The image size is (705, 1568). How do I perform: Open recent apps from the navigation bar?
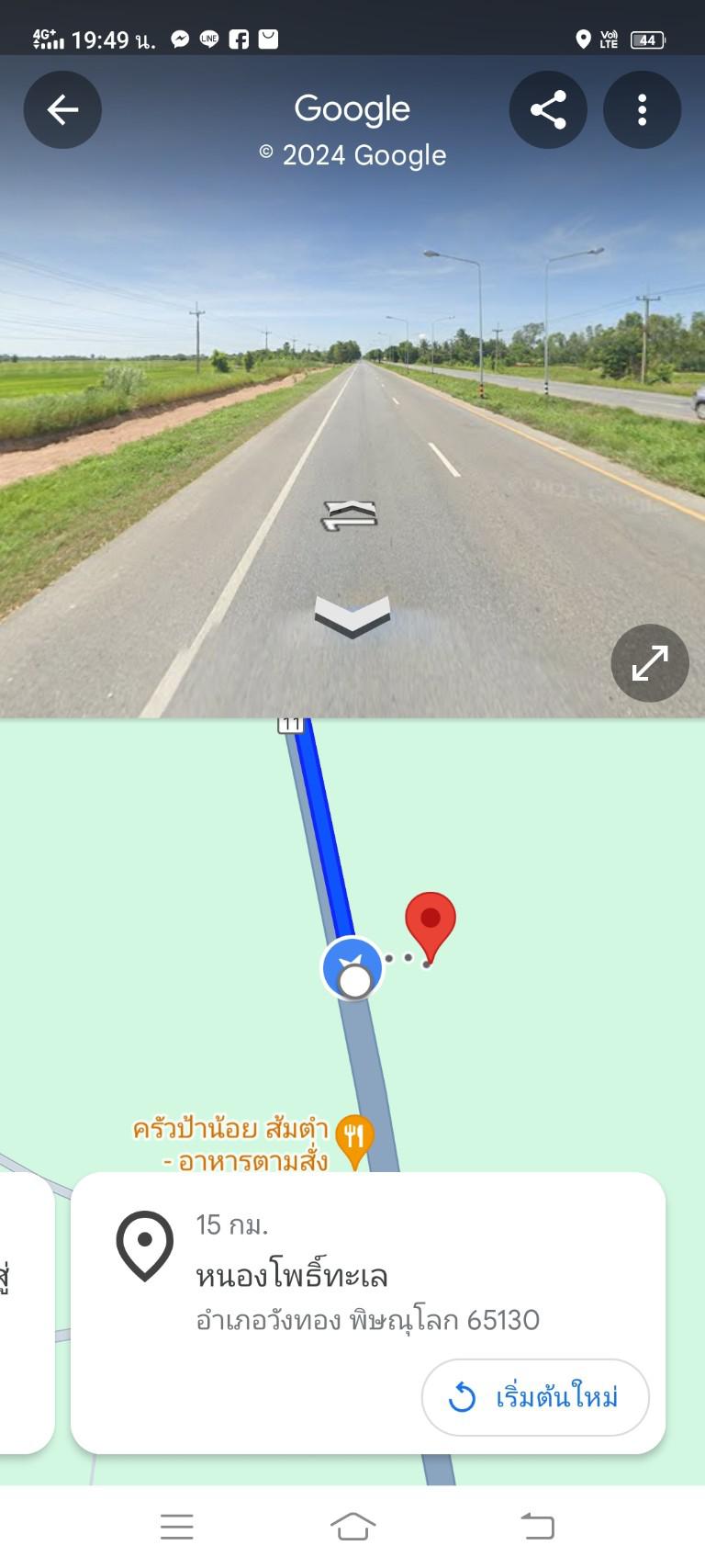(x=176, y=1527)
